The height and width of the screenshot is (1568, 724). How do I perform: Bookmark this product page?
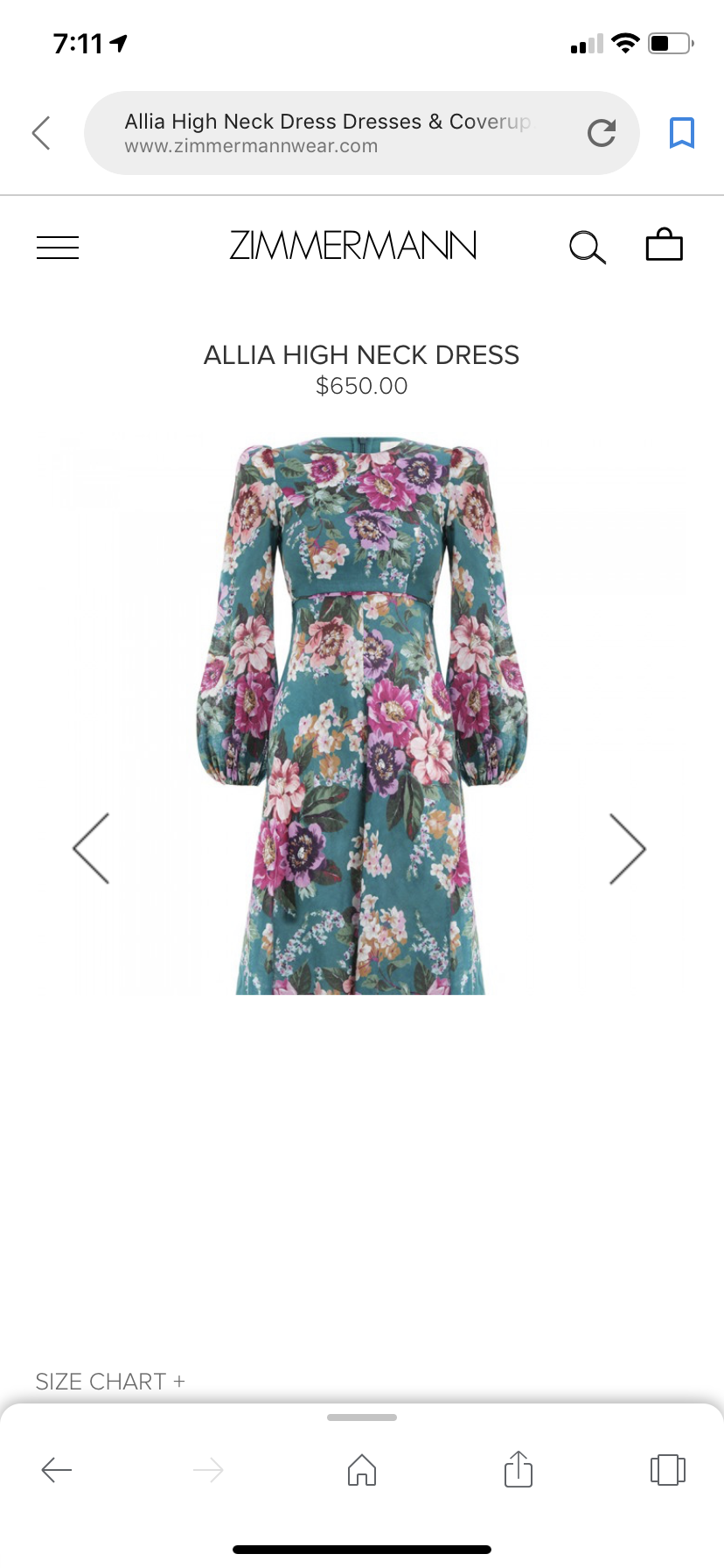click(x=682, y=132)
